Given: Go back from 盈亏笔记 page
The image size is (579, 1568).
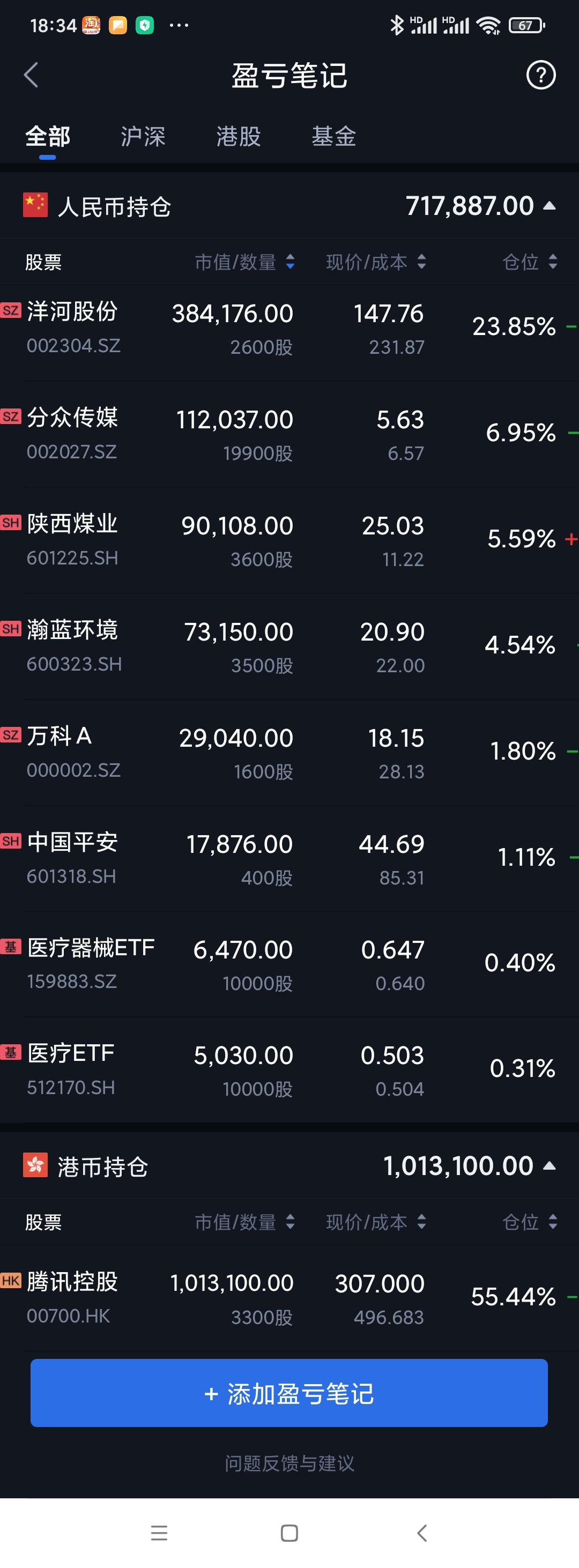Looking at the screenshot, I should click(31, 76).
